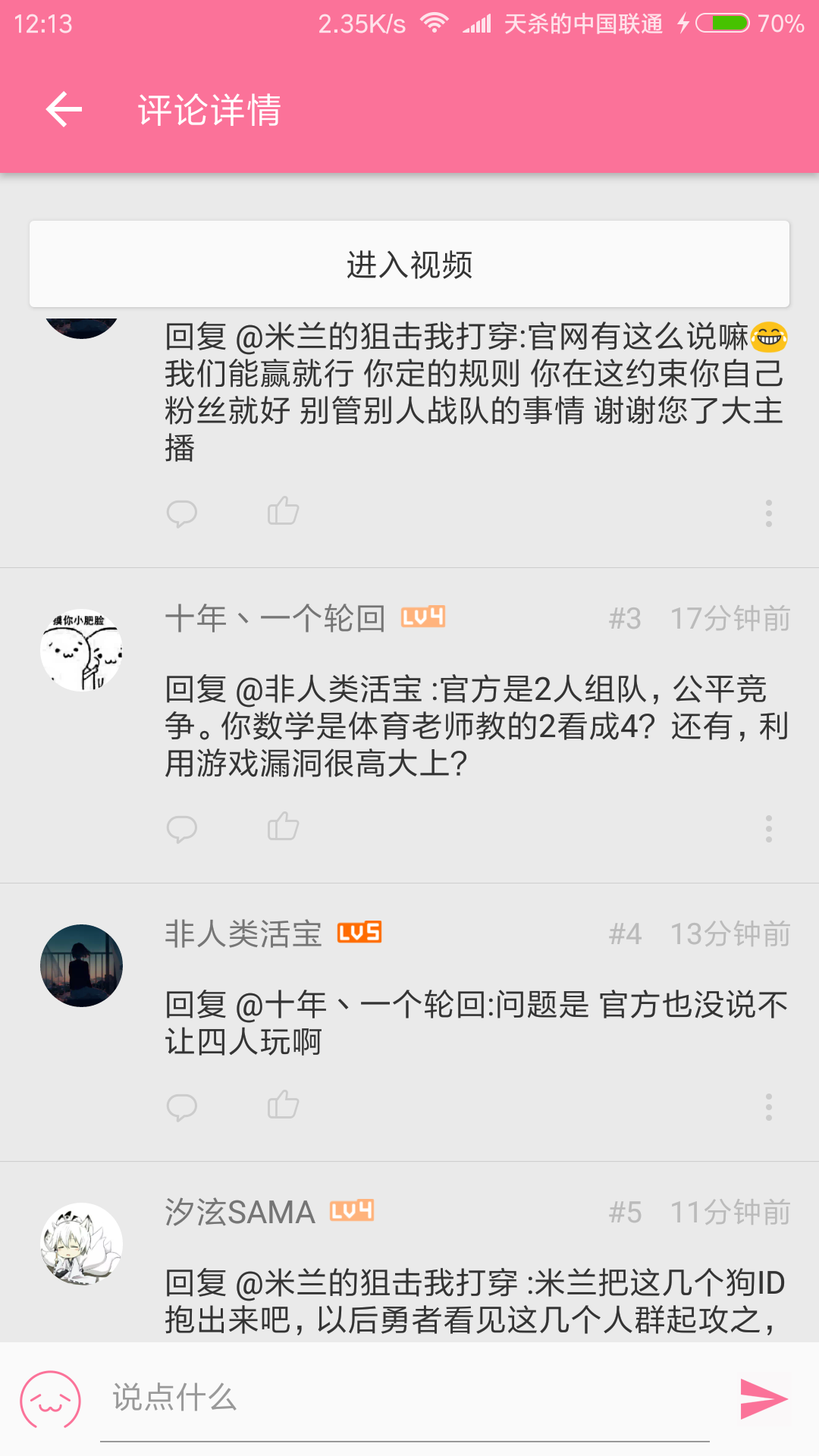This screenshot has height=1456, width=819.
Task: Open options for the 官网有这么说嘛 comment
Action: pos(768,513)
